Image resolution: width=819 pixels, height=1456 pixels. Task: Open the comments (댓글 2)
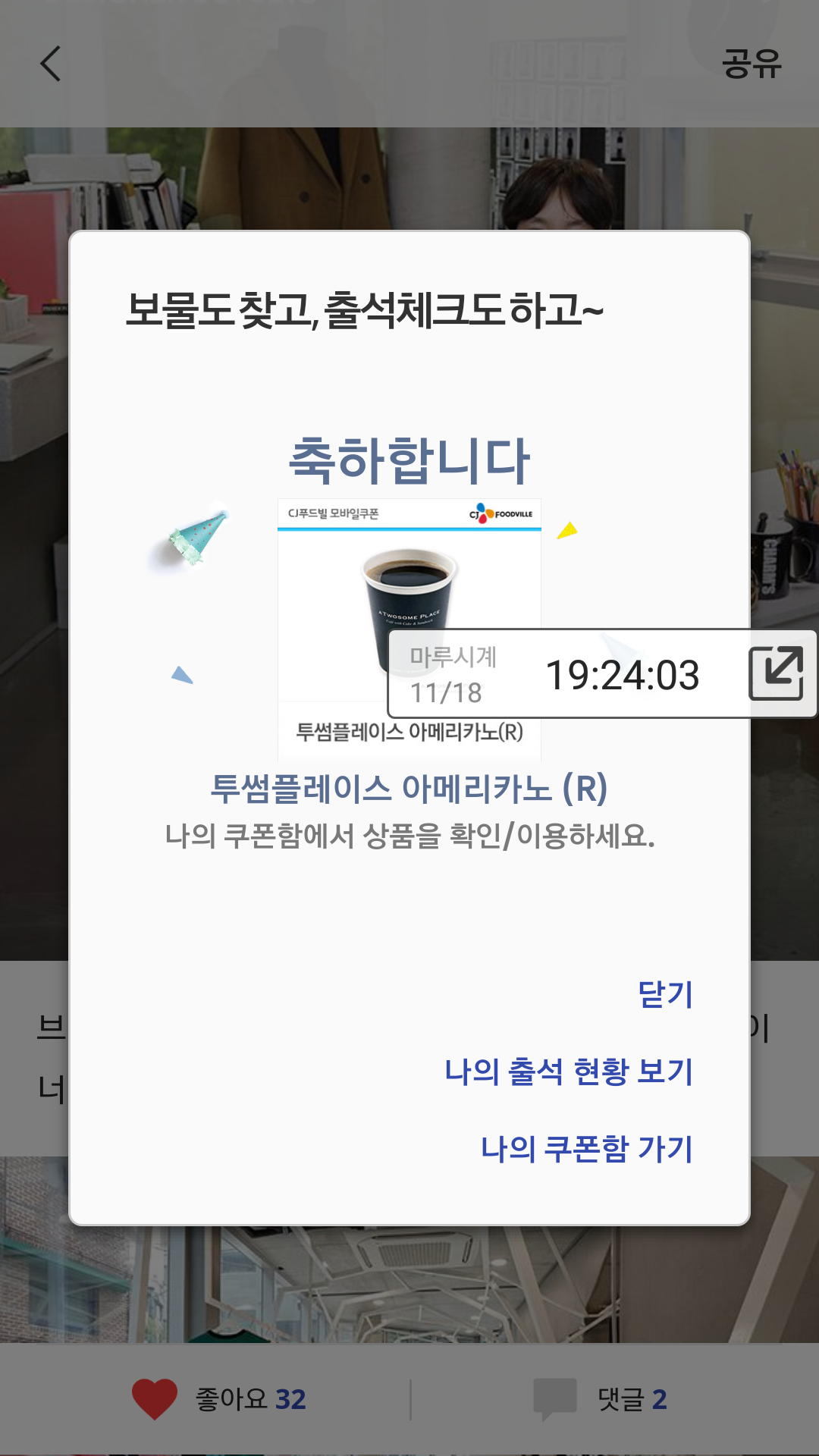(x=599, y=1399)
